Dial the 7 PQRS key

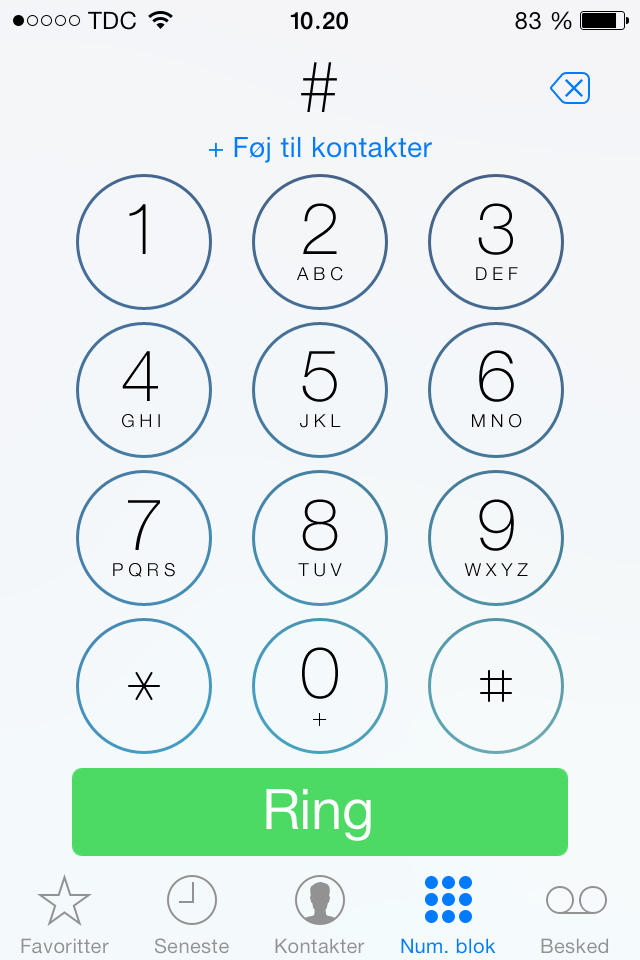[144, 538]
